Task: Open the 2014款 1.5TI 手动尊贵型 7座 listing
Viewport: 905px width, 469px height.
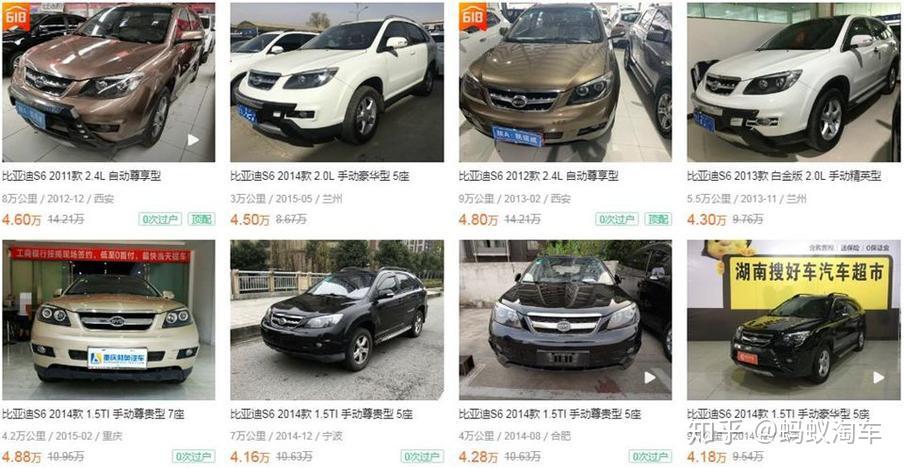Action: (93, 413)
